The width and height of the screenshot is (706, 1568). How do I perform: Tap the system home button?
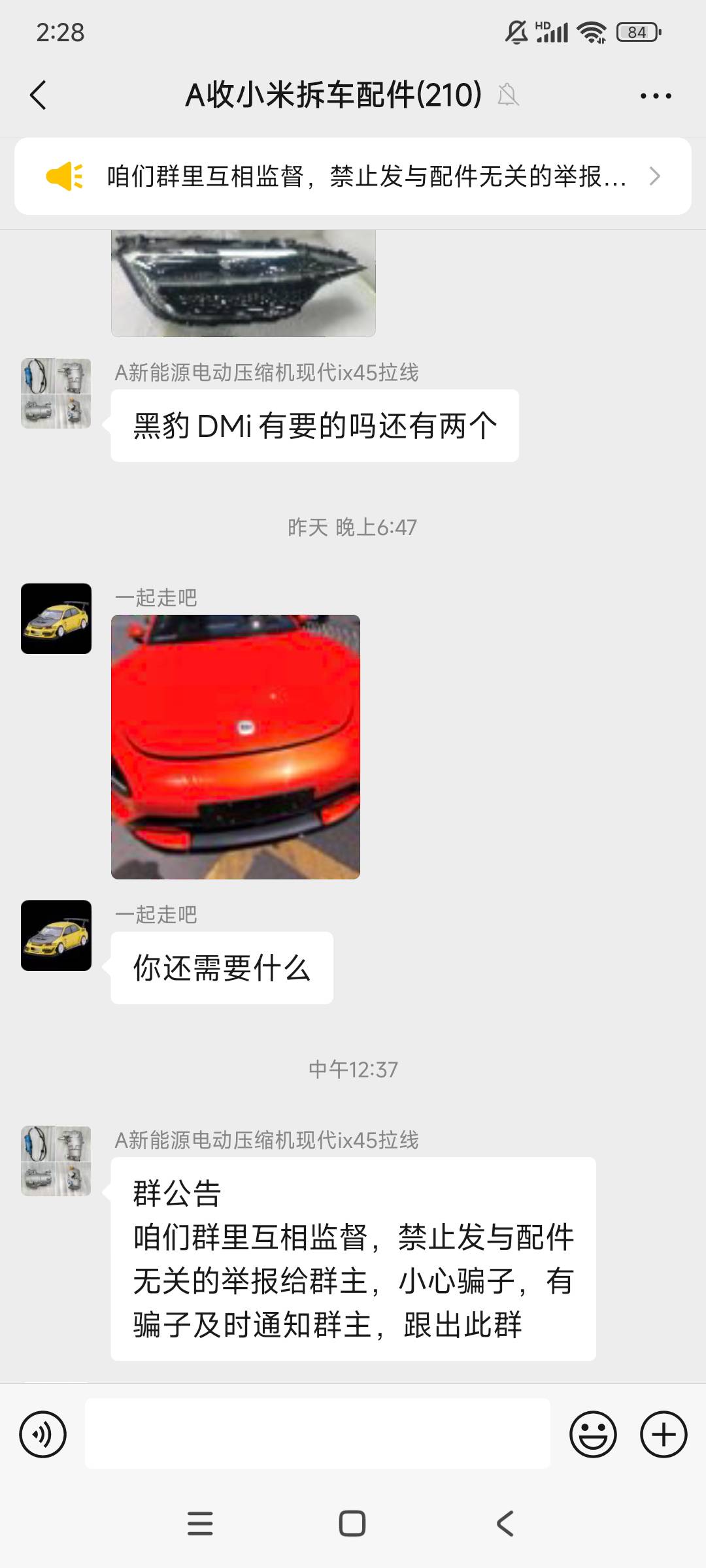[352, 1523]
